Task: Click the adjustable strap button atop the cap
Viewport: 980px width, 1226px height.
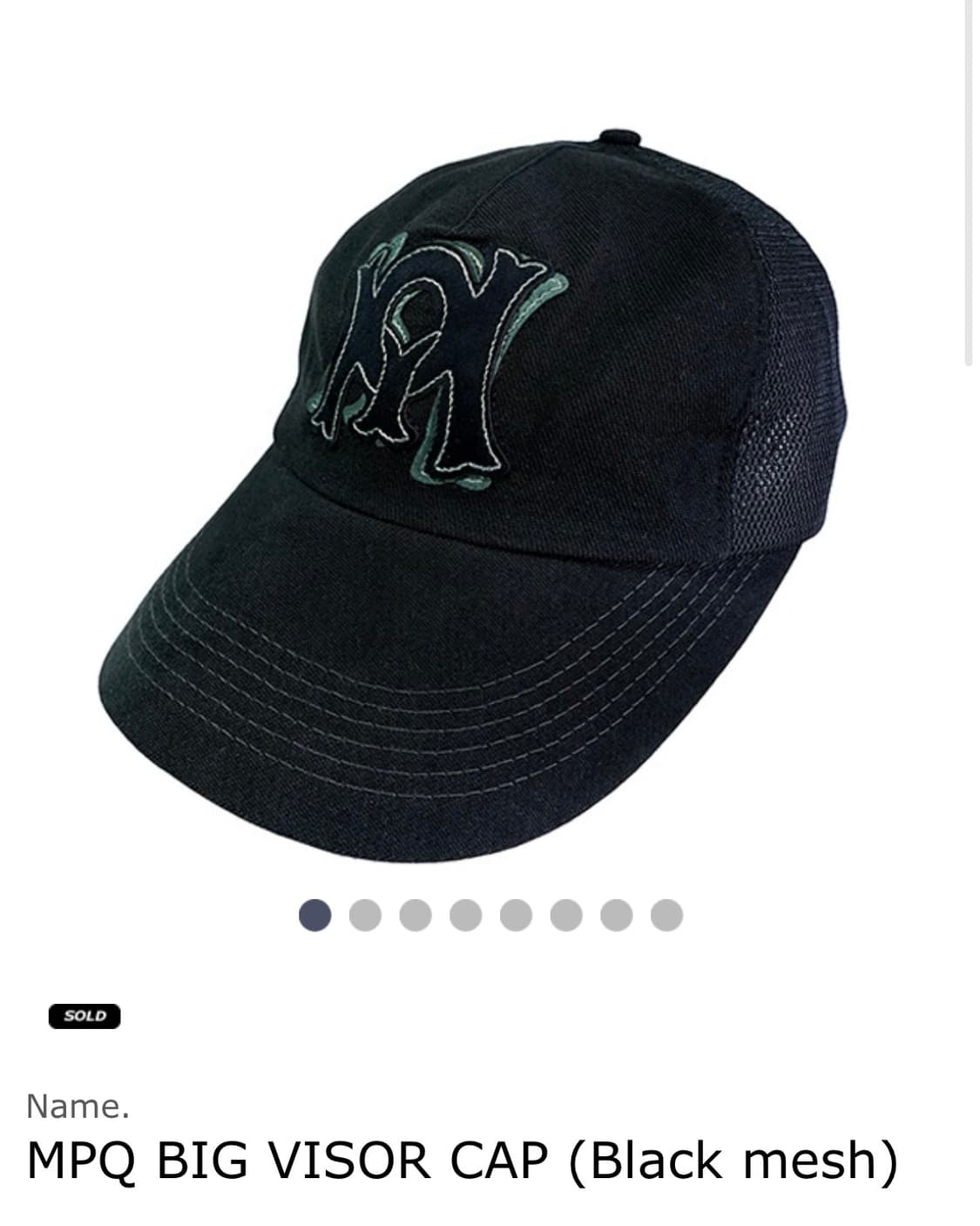Action: point(620,138)
